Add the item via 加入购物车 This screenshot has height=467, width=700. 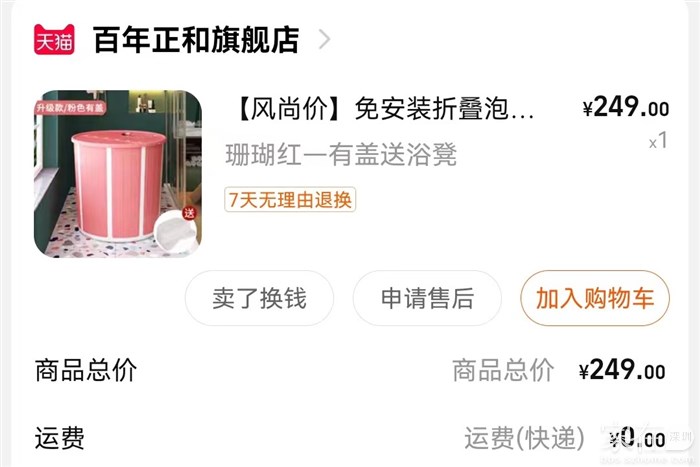[x=594, y=298]
